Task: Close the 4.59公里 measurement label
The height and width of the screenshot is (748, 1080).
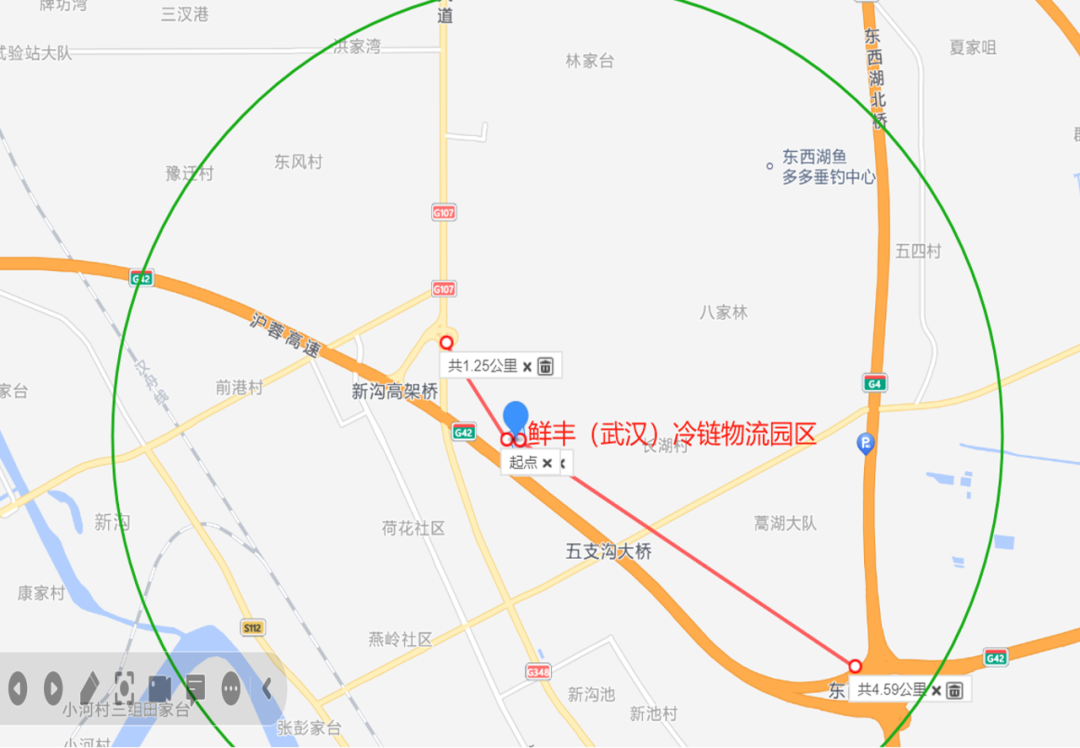Action: 936,689
